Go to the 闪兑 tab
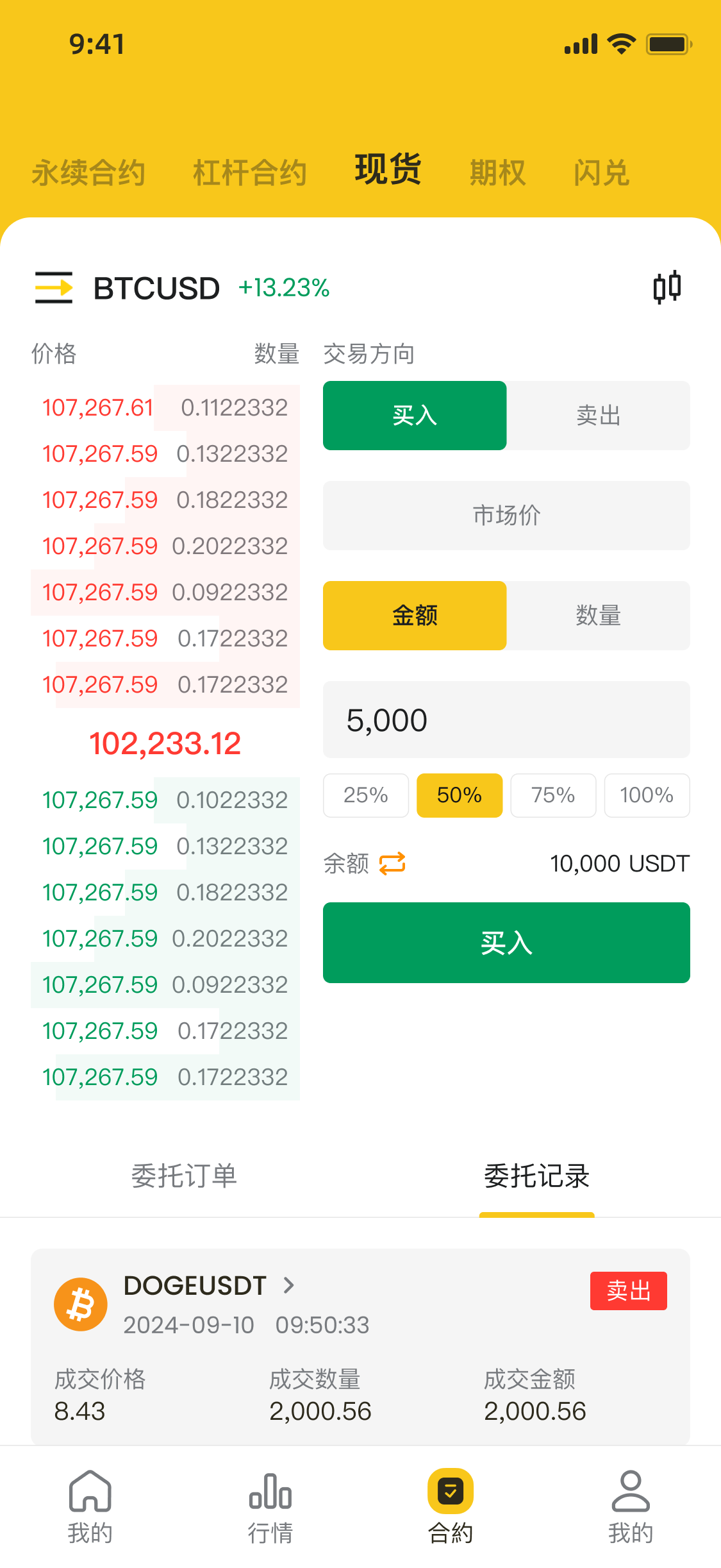 pyautogui.click(x=601, y=173)
